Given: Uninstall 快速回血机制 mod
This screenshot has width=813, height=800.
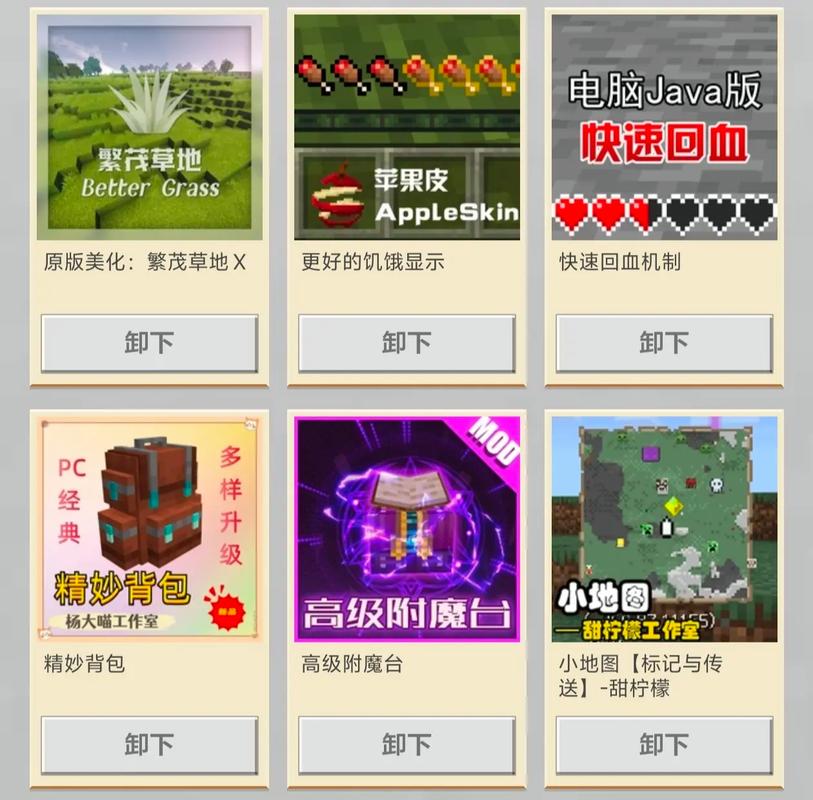Looking at the screenshot, I should tap(664, 343).
